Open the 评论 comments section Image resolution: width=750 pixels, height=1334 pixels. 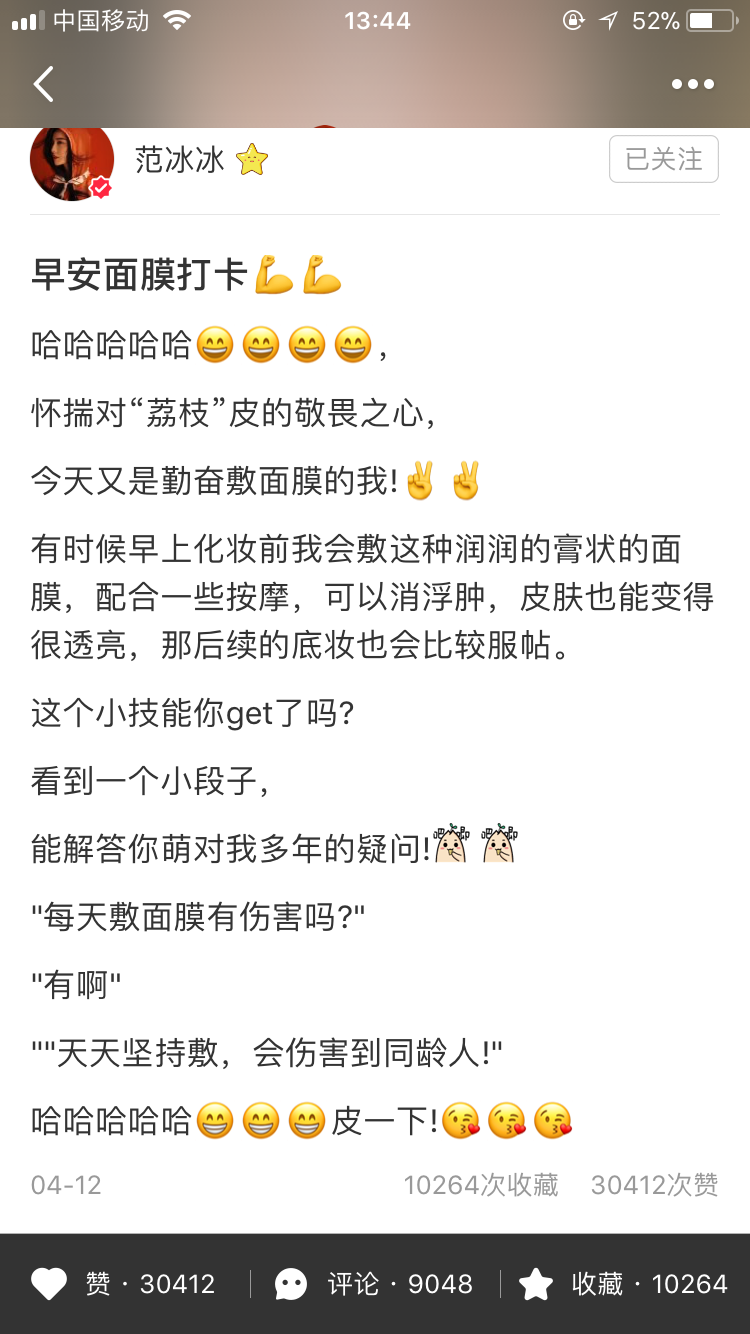[374, 1284]
